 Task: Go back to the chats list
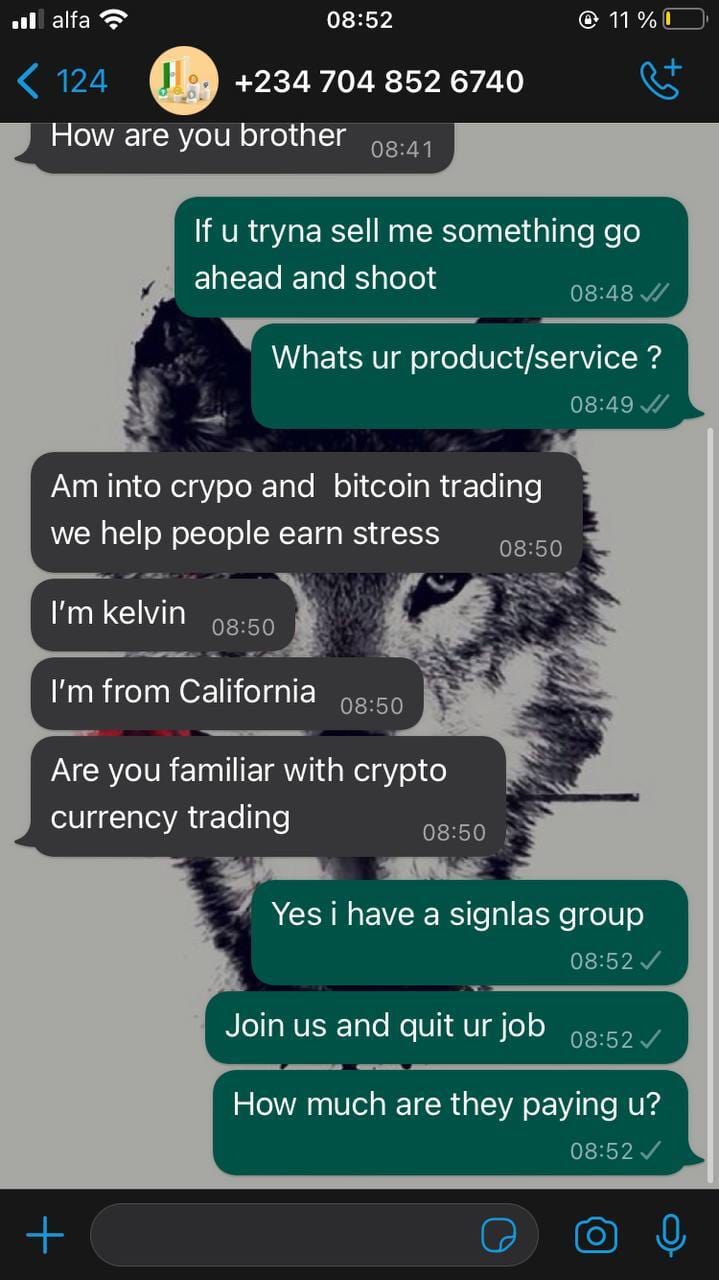(62, 81)
